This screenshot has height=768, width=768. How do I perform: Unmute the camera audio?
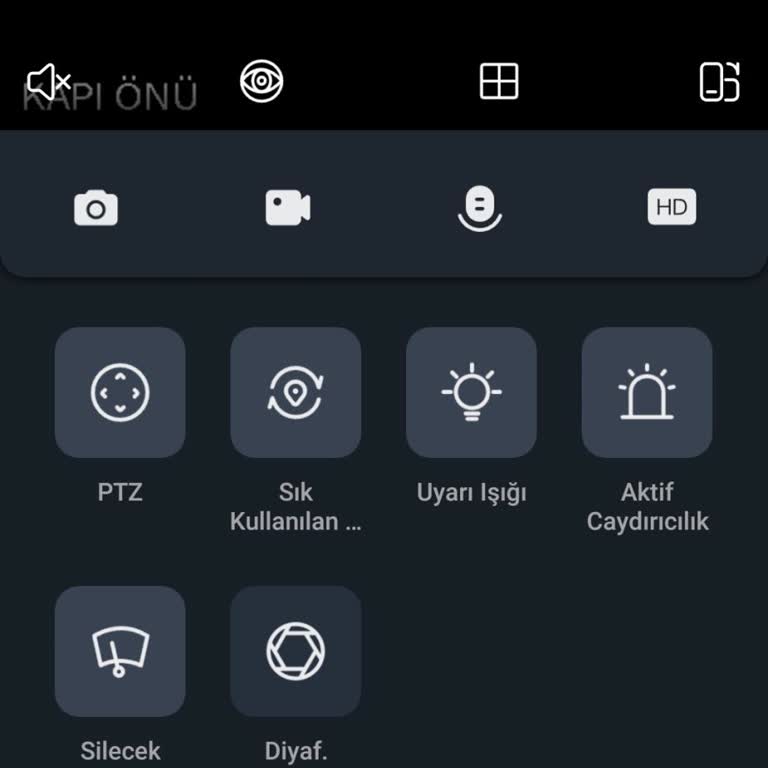[x=47, y=81]
